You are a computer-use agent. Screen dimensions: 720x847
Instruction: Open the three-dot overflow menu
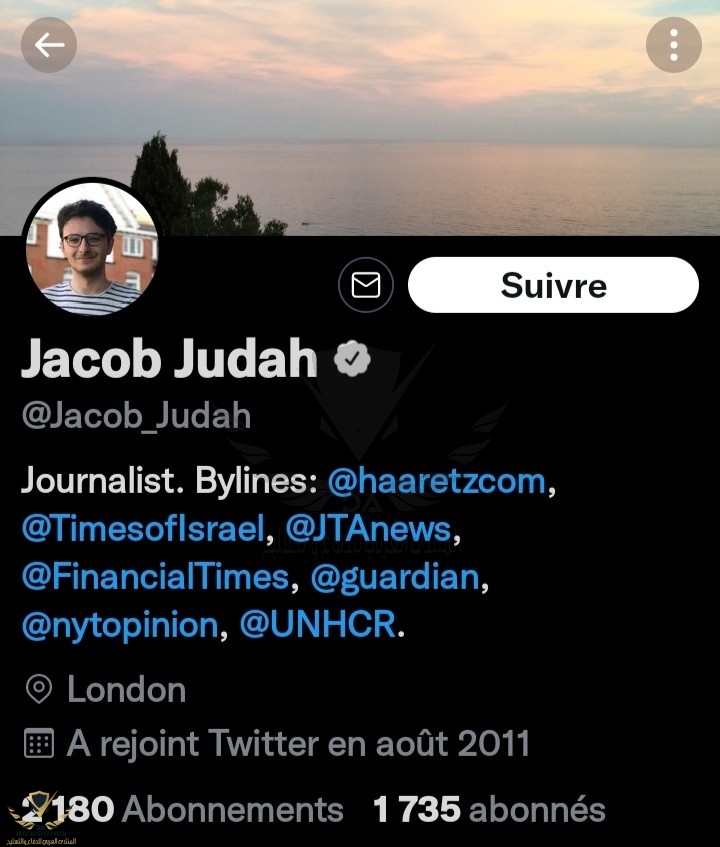(x=673, y=45)
